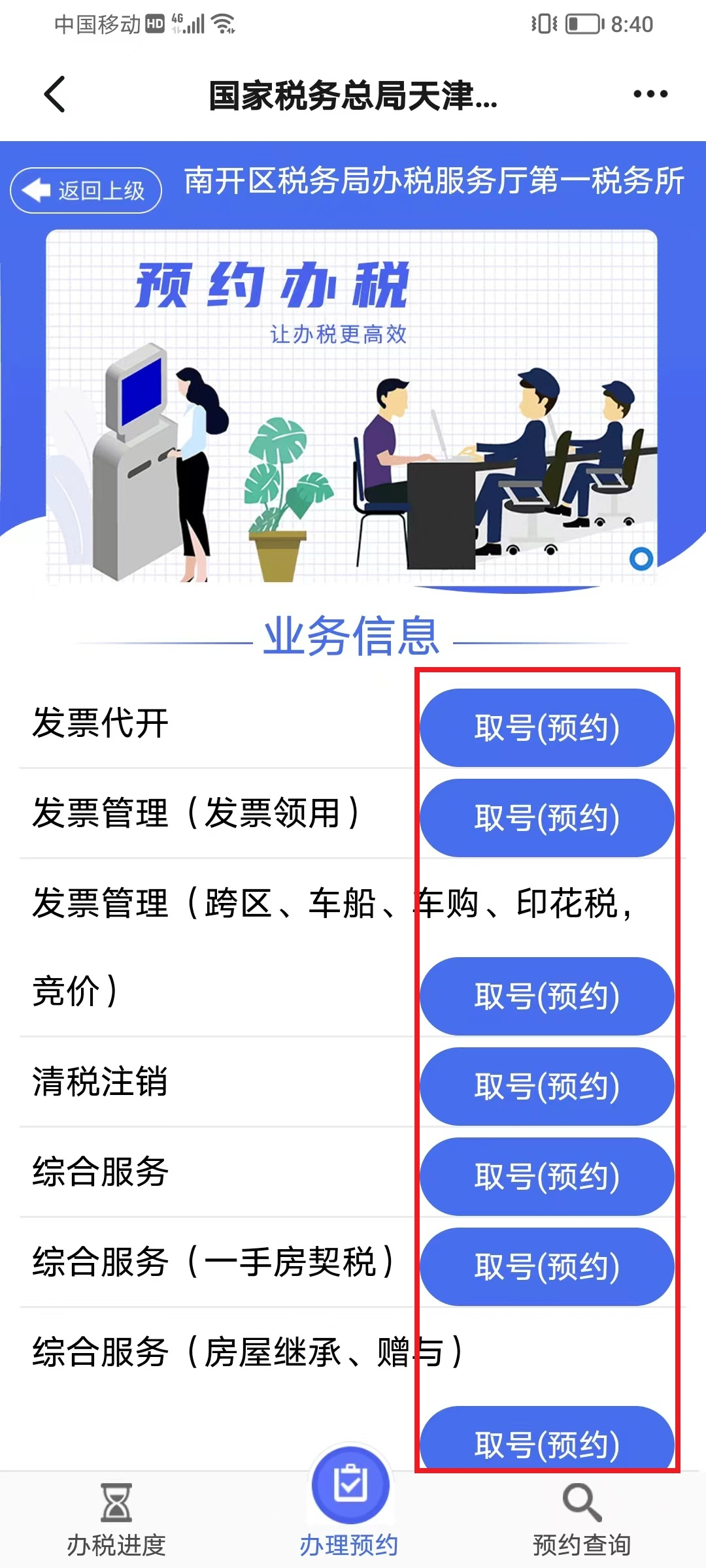Image resolution: width=706 pixels, height=1568 pixels.
Task: Book 取号(预约) for 发票管理（发票领用）
Action: [546, 818]
